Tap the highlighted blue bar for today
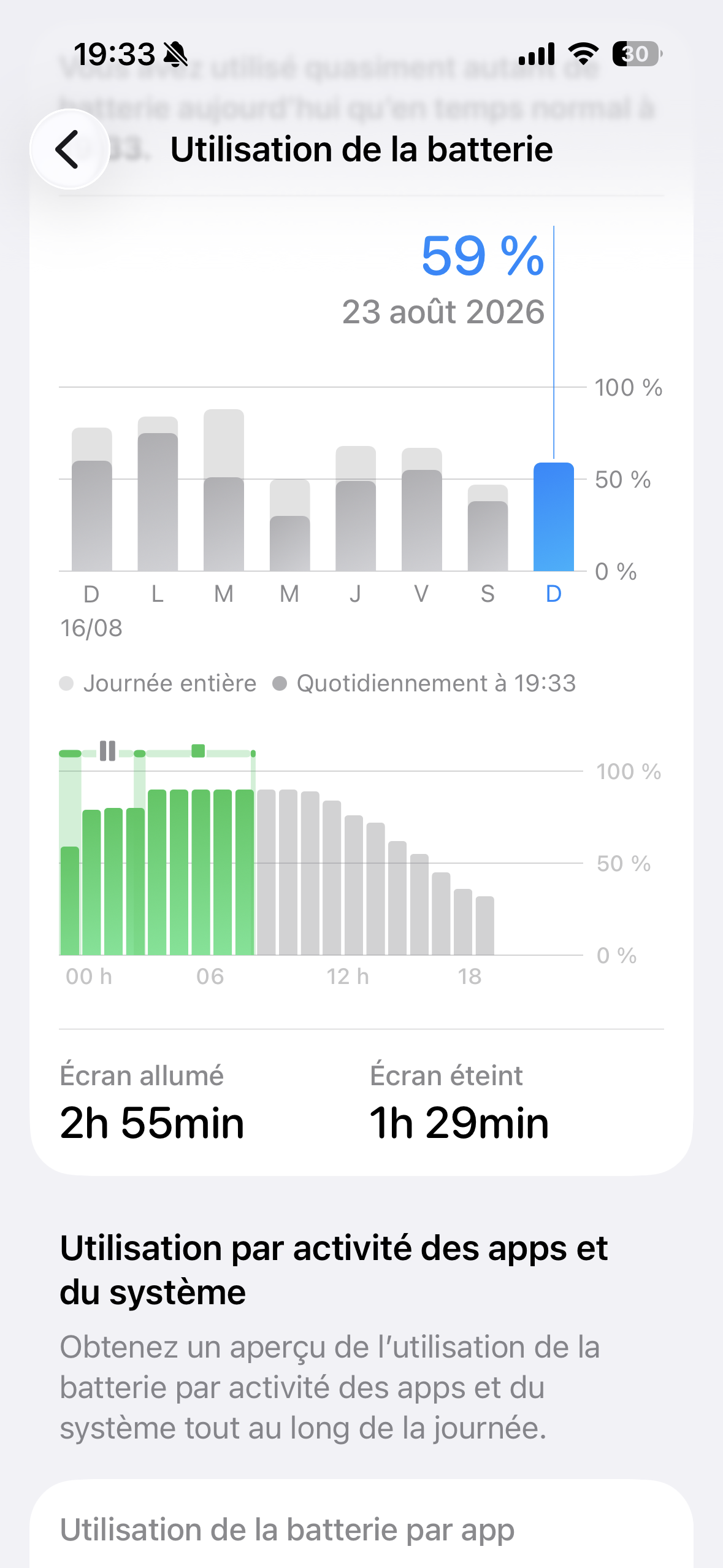 tap(554, 517)
